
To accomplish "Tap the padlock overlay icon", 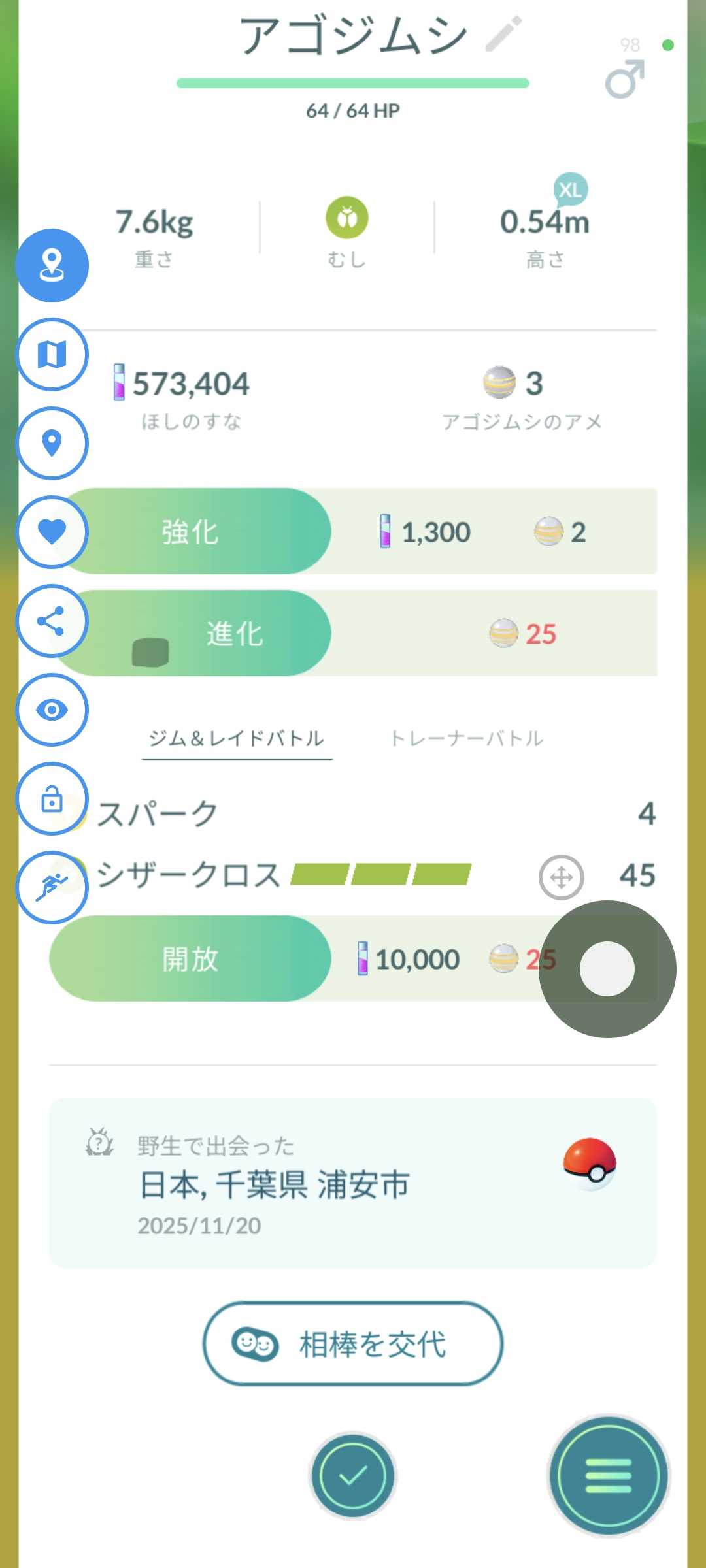I will [52, 798].
